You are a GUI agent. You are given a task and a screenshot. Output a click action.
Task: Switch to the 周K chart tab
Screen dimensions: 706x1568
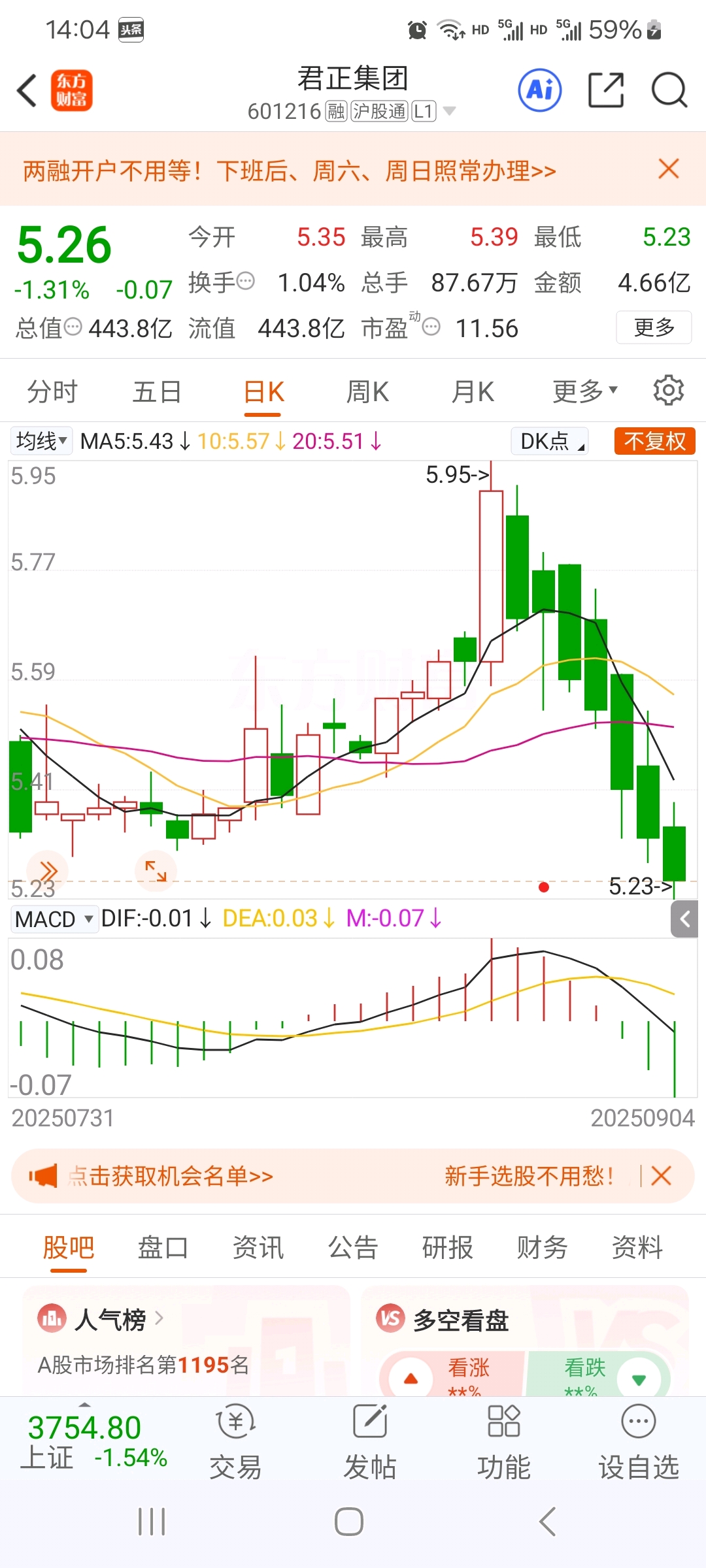pyautogui.click(x=367, y=392)
